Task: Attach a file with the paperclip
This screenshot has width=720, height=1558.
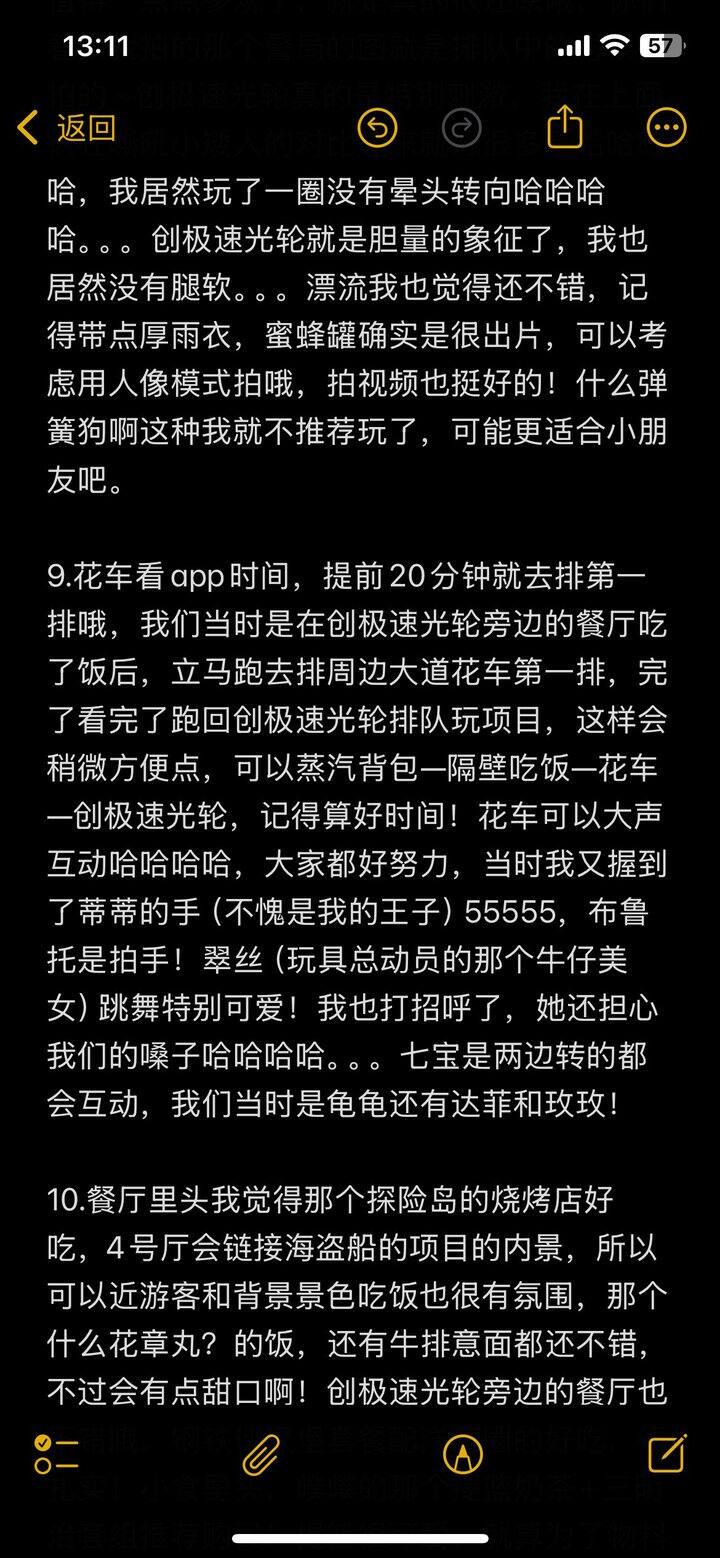Action: [x=261, y=1454]
